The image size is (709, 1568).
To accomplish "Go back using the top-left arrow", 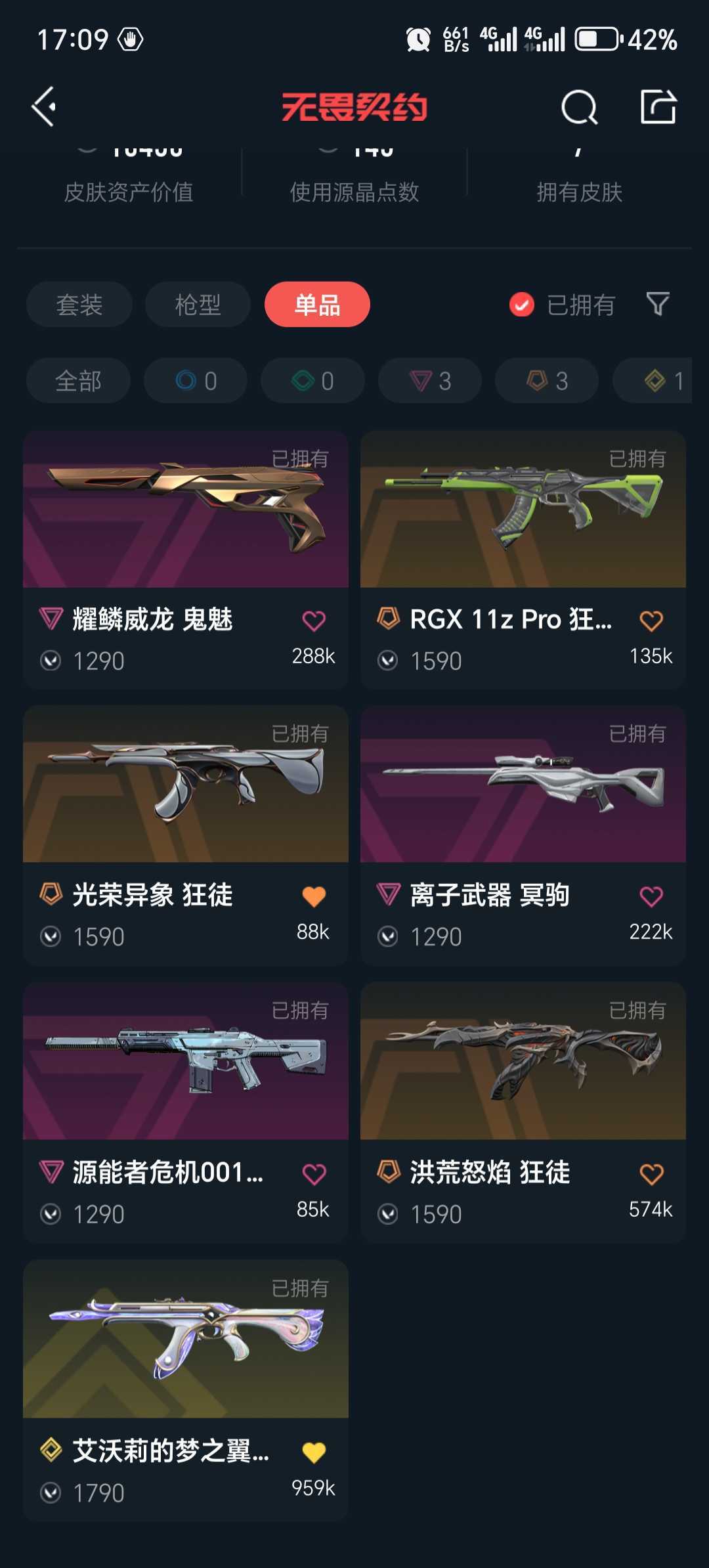I will (x=43, y=106).
